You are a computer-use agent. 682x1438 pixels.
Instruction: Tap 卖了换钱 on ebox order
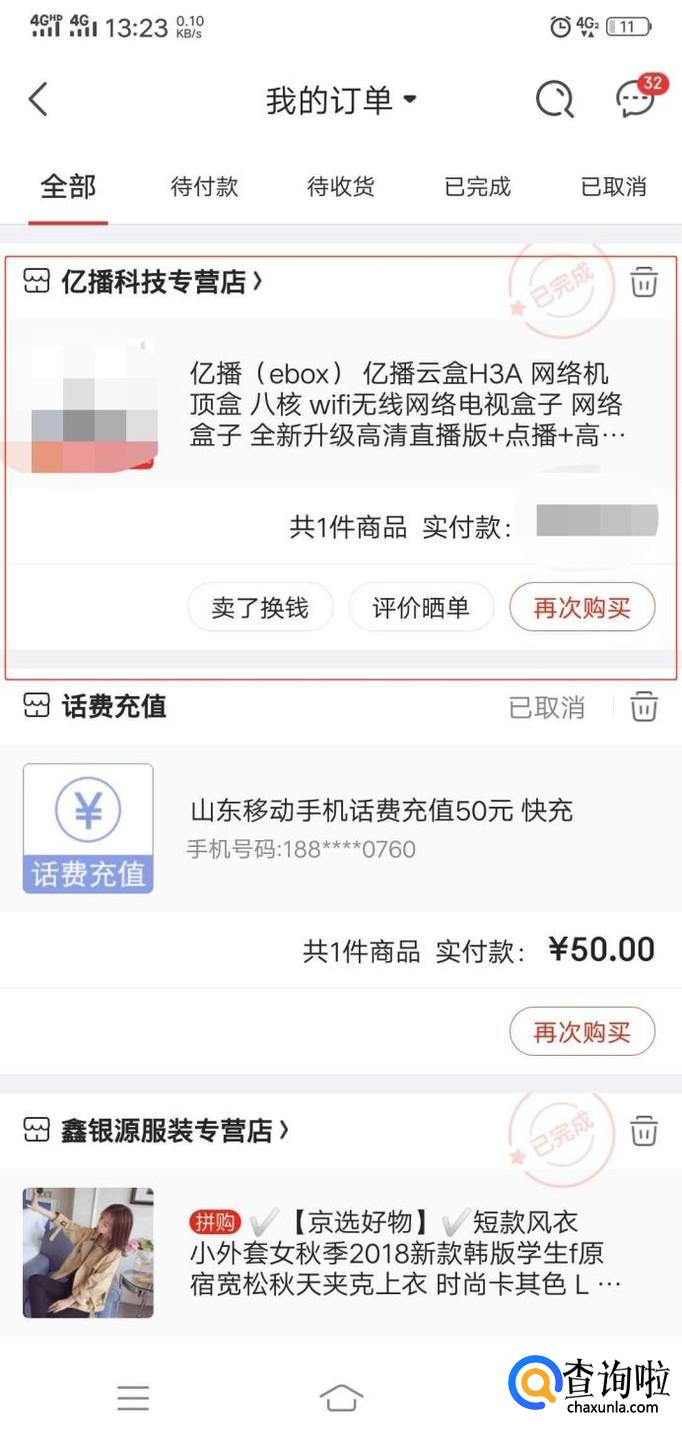pos(260,607)
